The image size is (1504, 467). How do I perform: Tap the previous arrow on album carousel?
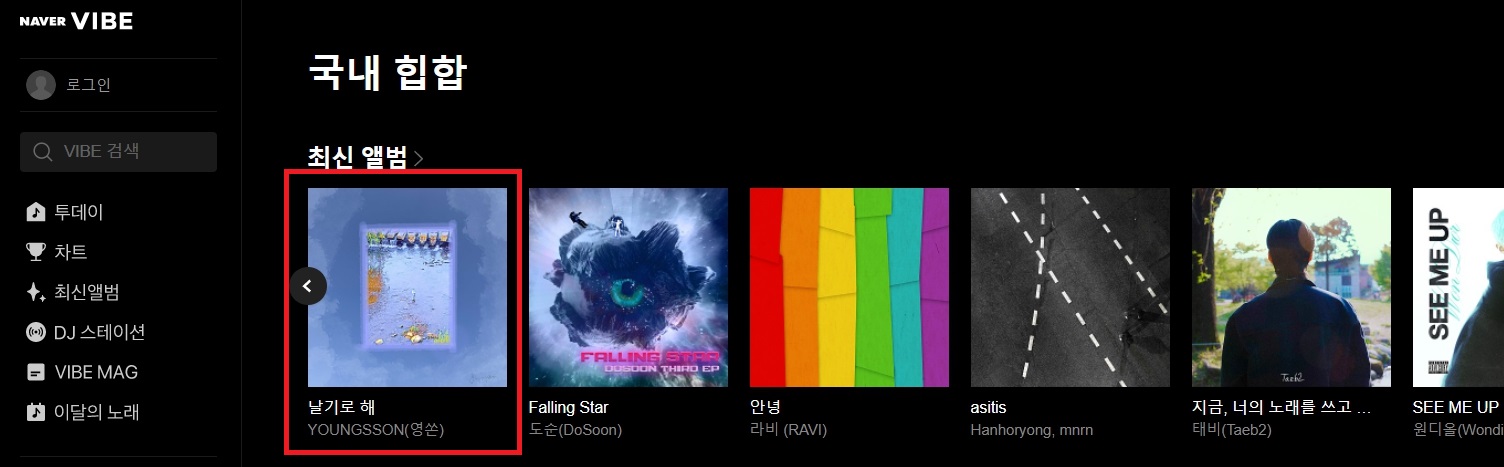point(308,287)
